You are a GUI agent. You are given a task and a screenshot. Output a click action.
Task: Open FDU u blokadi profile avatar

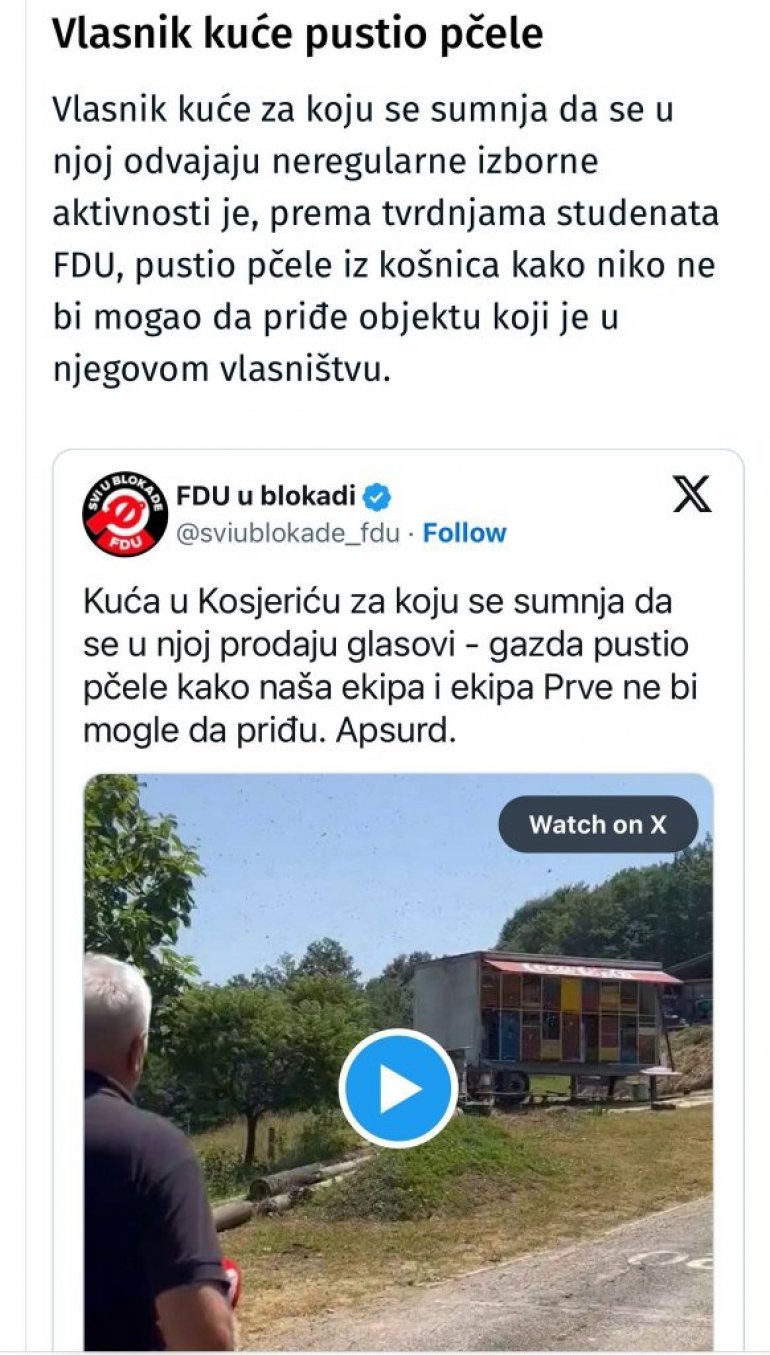(125, 514)
